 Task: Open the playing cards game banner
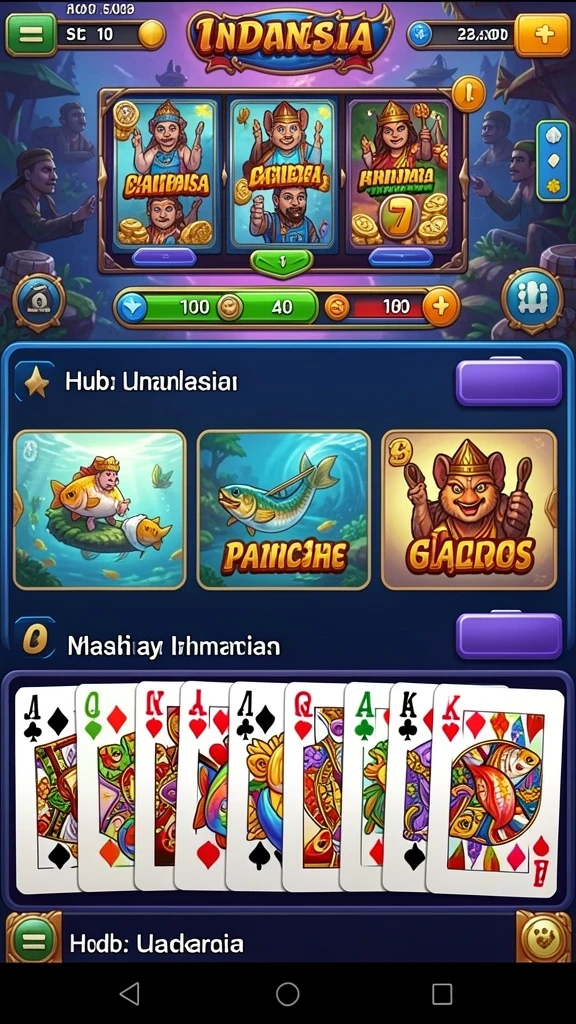[287, 787]
